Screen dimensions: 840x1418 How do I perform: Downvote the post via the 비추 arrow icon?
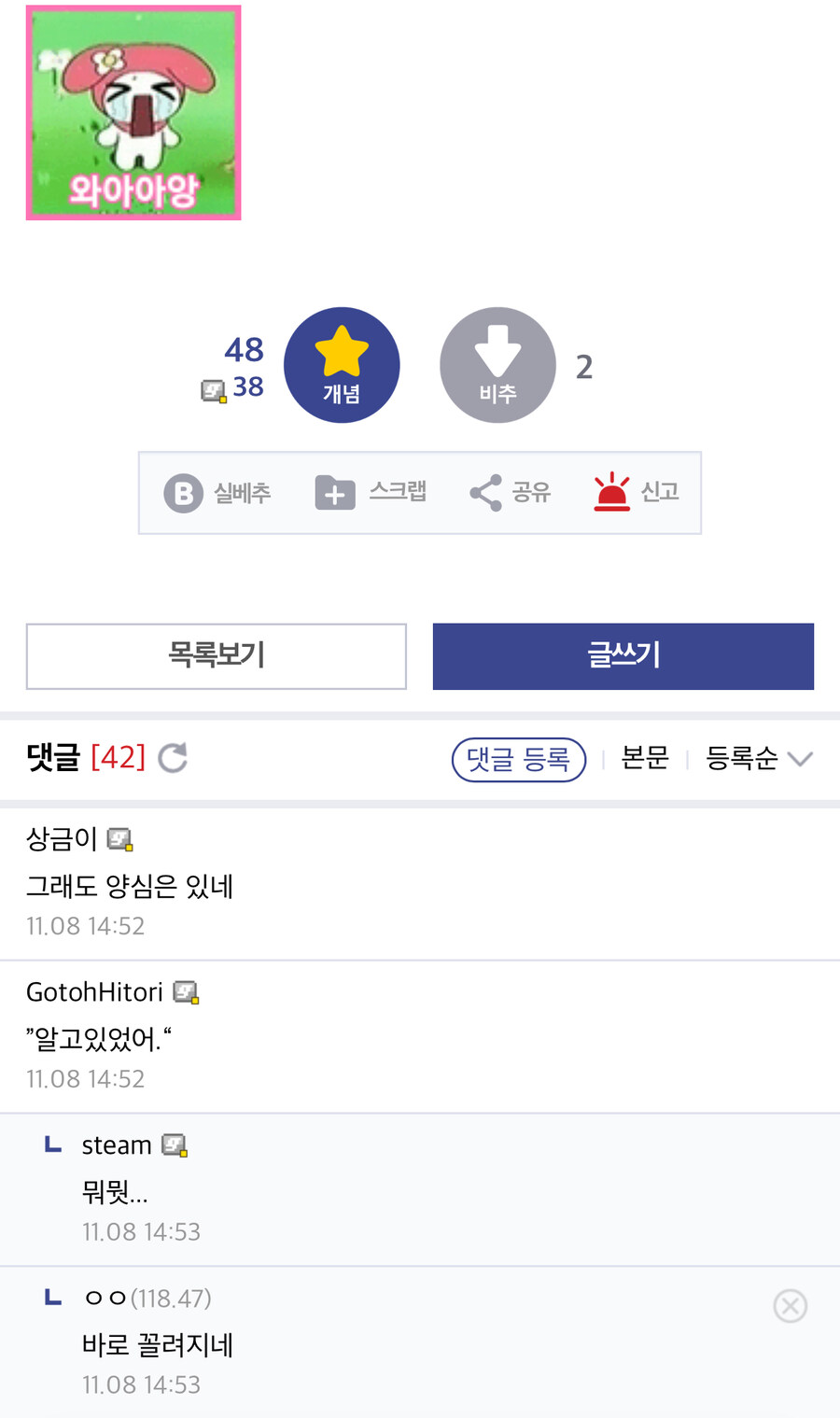[497, 366]
